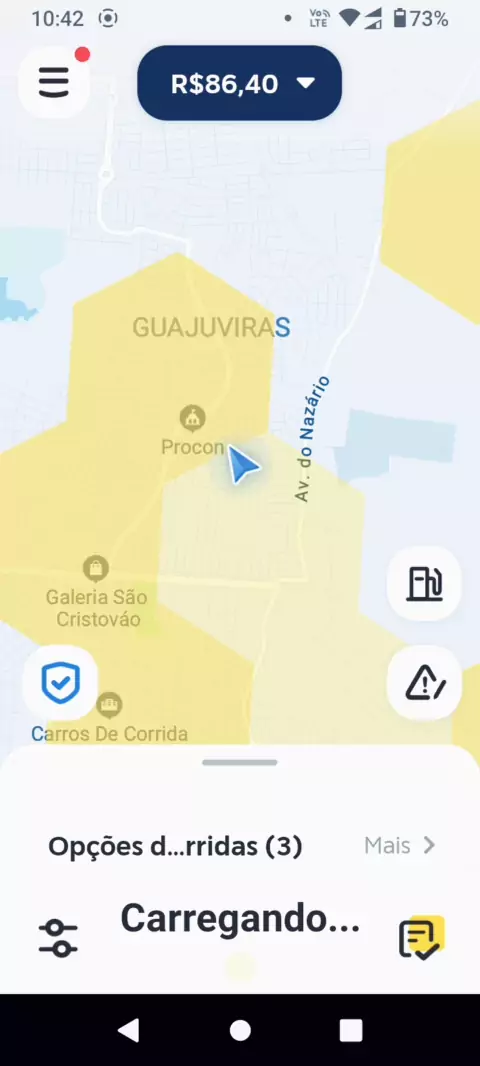Open the checklist notes icon
Viewport: 480px width, 1066px height.
[x=421, y=938]
